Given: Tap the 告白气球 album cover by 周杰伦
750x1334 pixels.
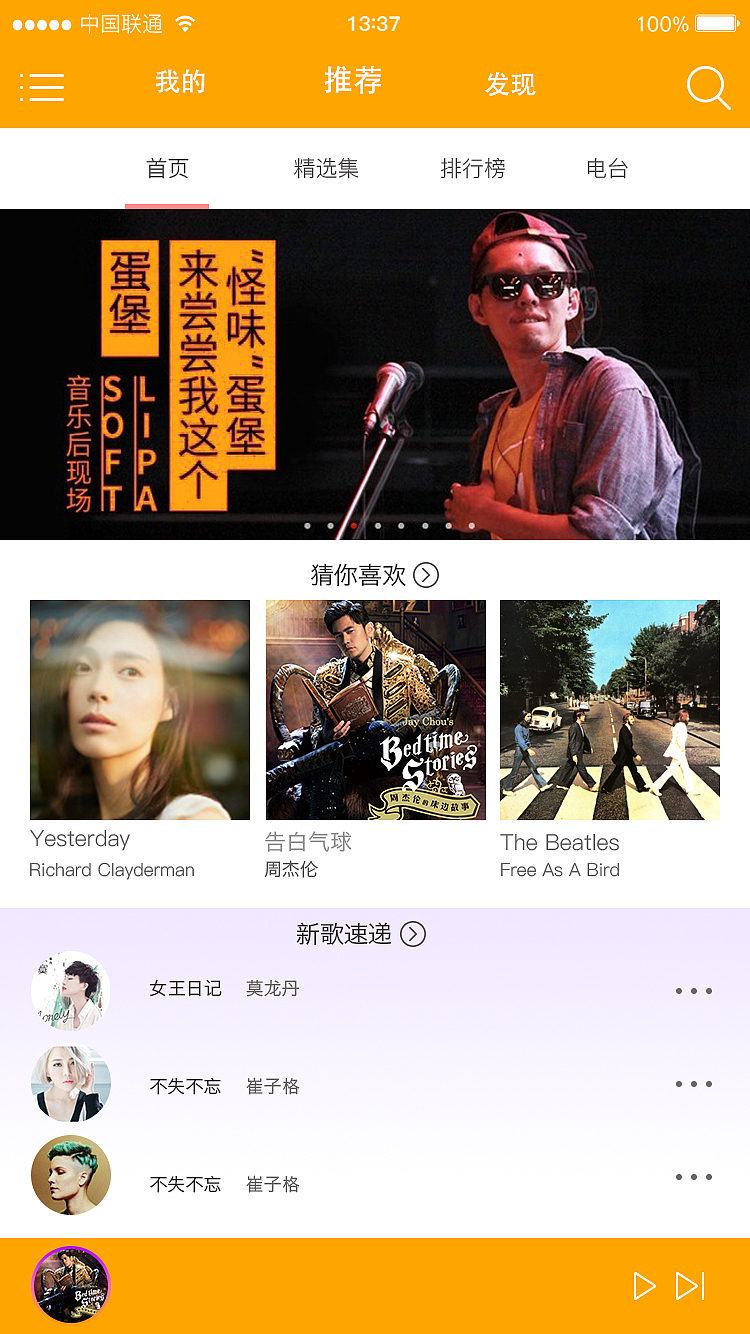Looking at the screenshot, I should coord(375,710).
